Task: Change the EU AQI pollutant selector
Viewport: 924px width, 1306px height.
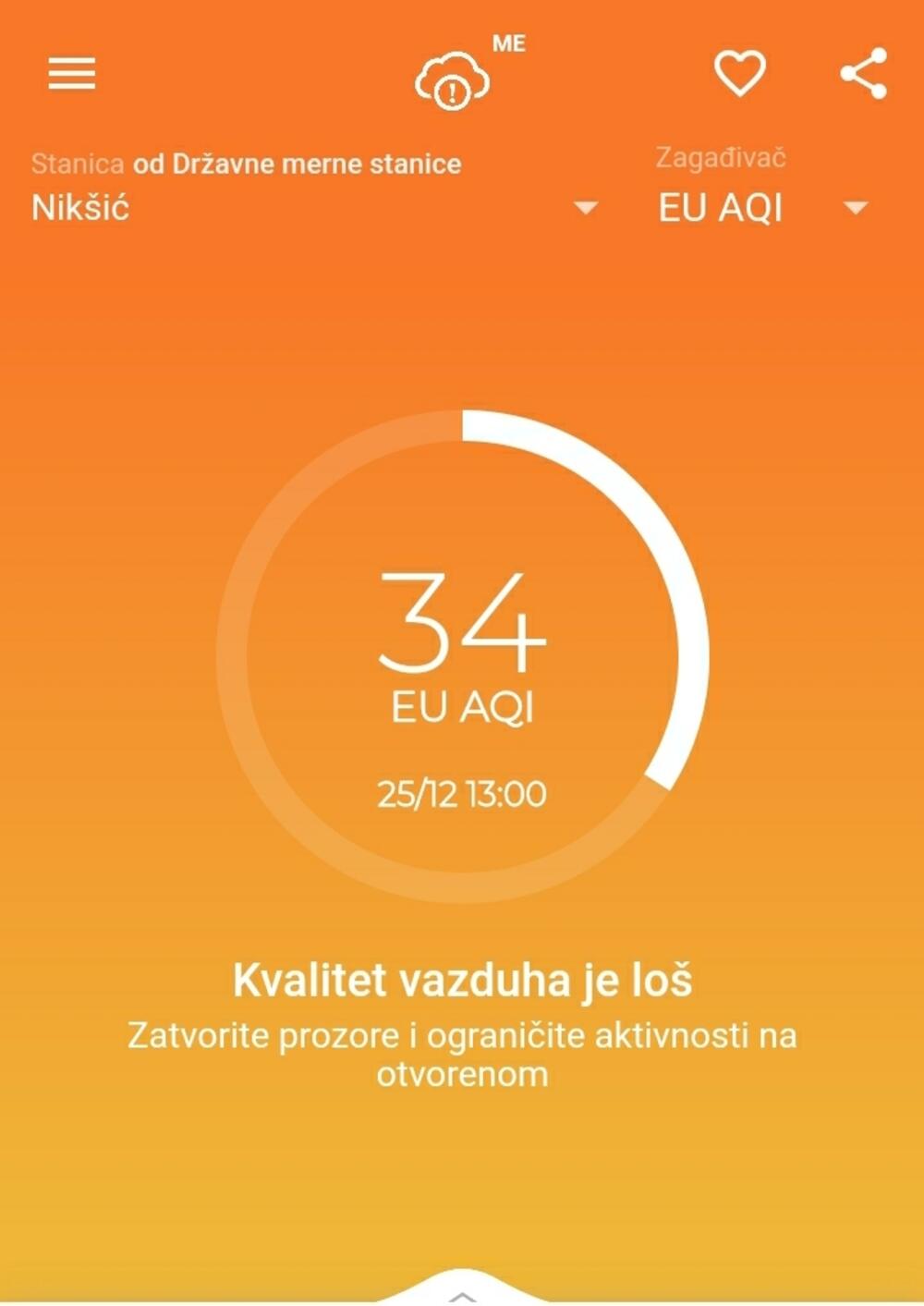Action: [x=856, y=208]
